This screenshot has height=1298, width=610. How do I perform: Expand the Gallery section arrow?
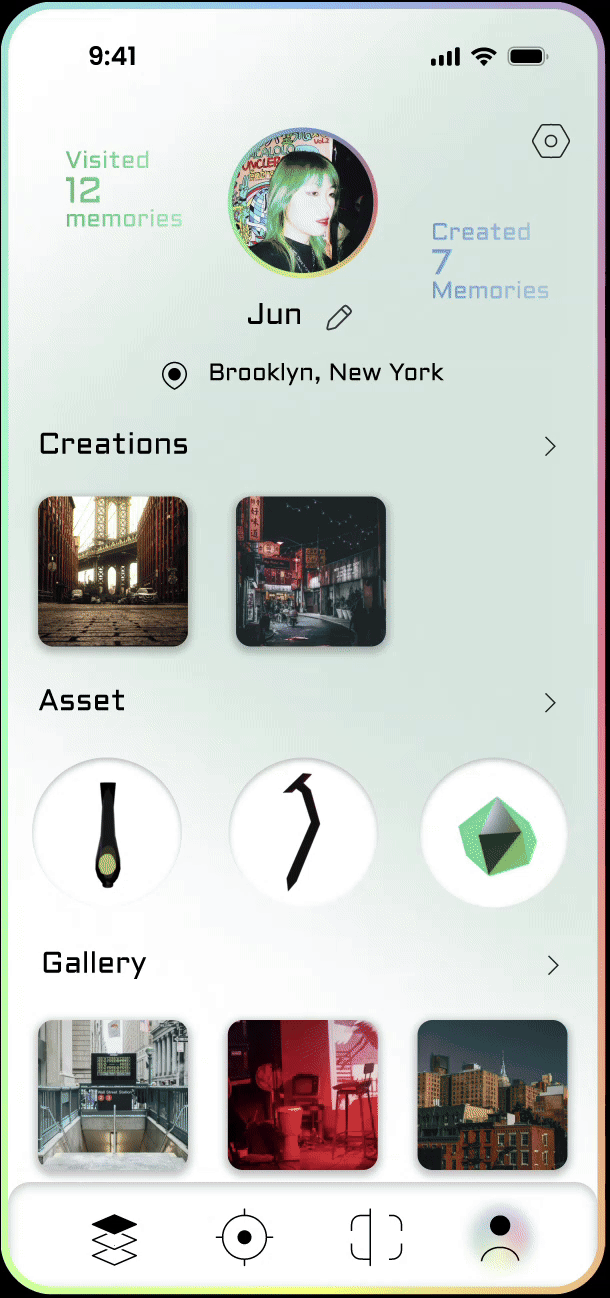pos(552,965)
